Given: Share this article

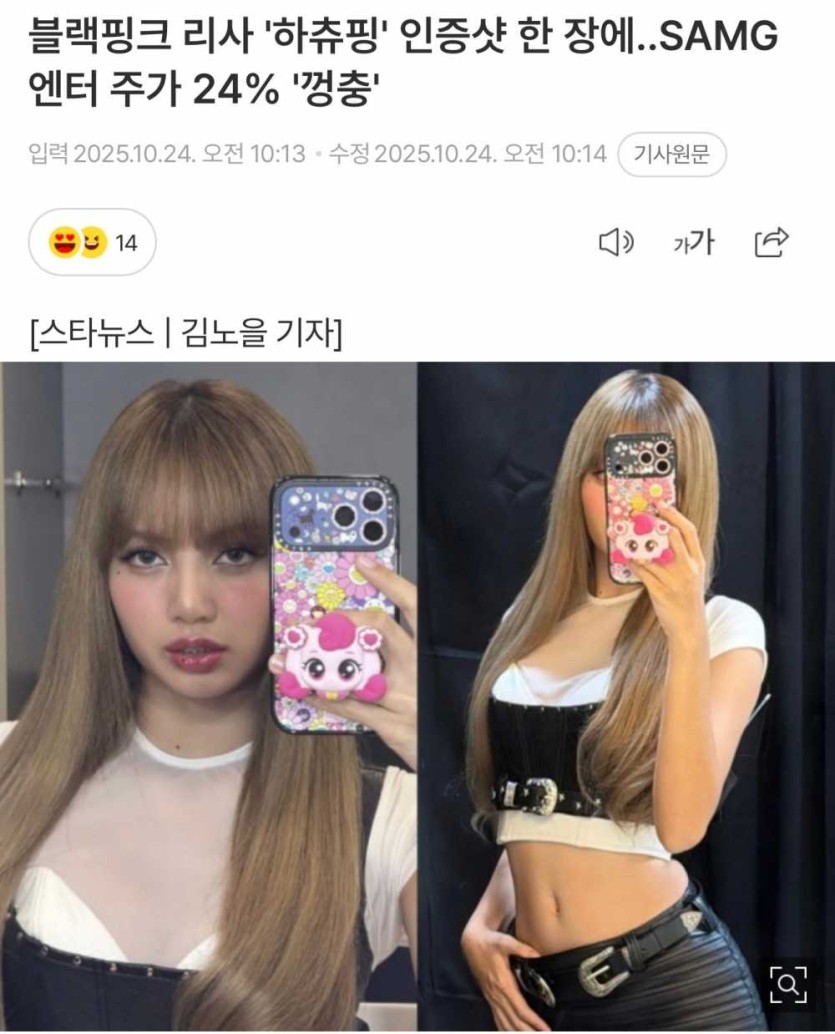Looking at the screenshot, I should coord(771,242).
